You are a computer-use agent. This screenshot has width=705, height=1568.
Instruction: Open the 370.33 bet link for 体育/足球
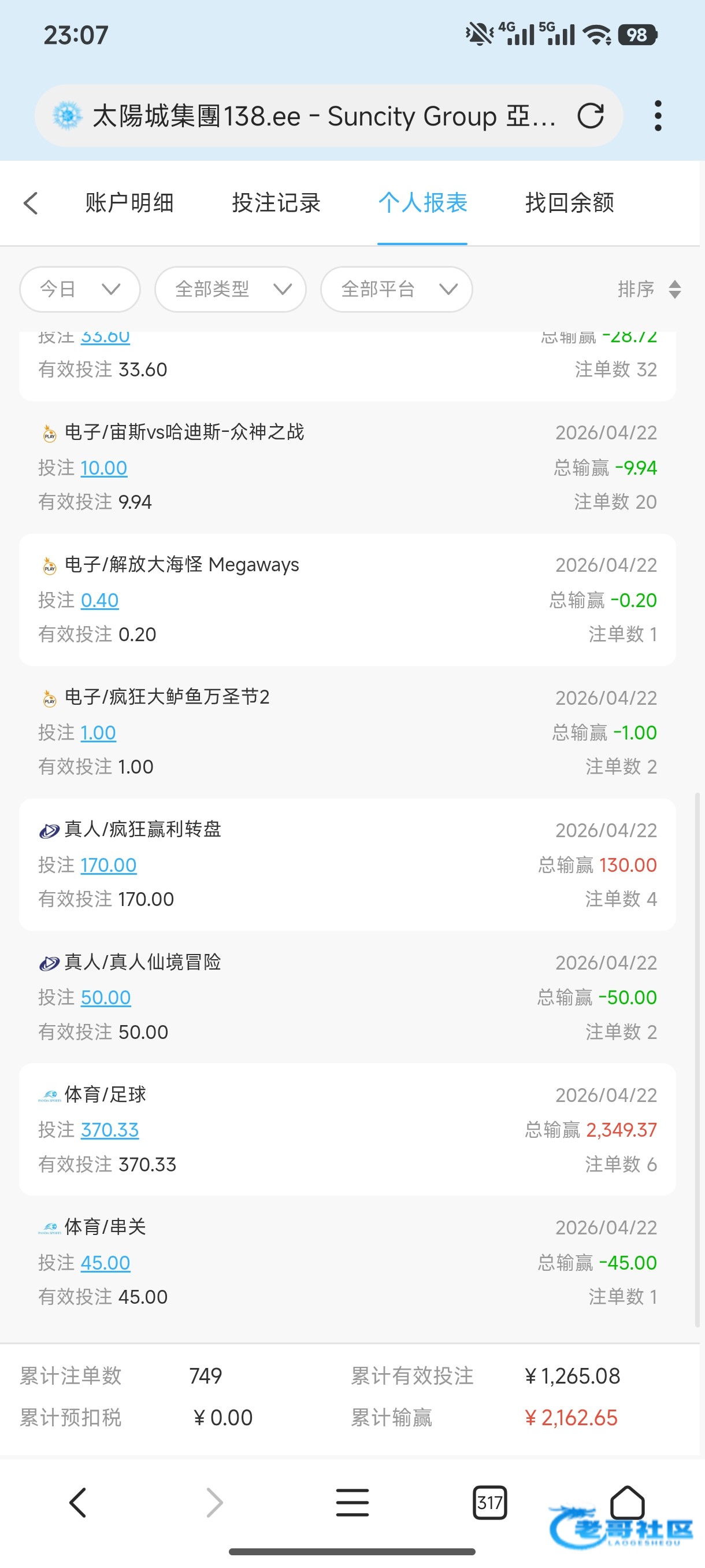click(109, 1130)
